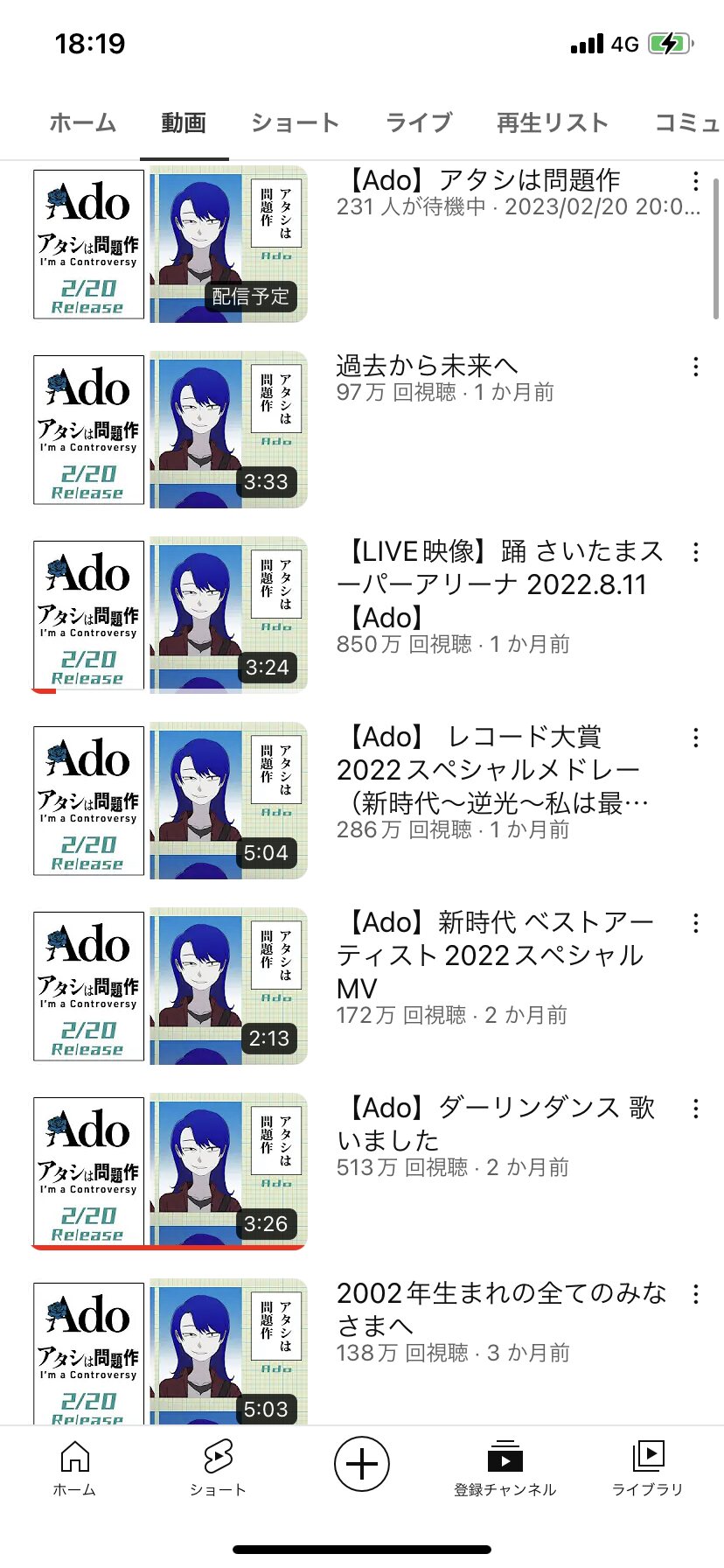
Task: Play ダーリンダンス 歌いました video
Action: pyautogui.click(x=171, y=1172)
